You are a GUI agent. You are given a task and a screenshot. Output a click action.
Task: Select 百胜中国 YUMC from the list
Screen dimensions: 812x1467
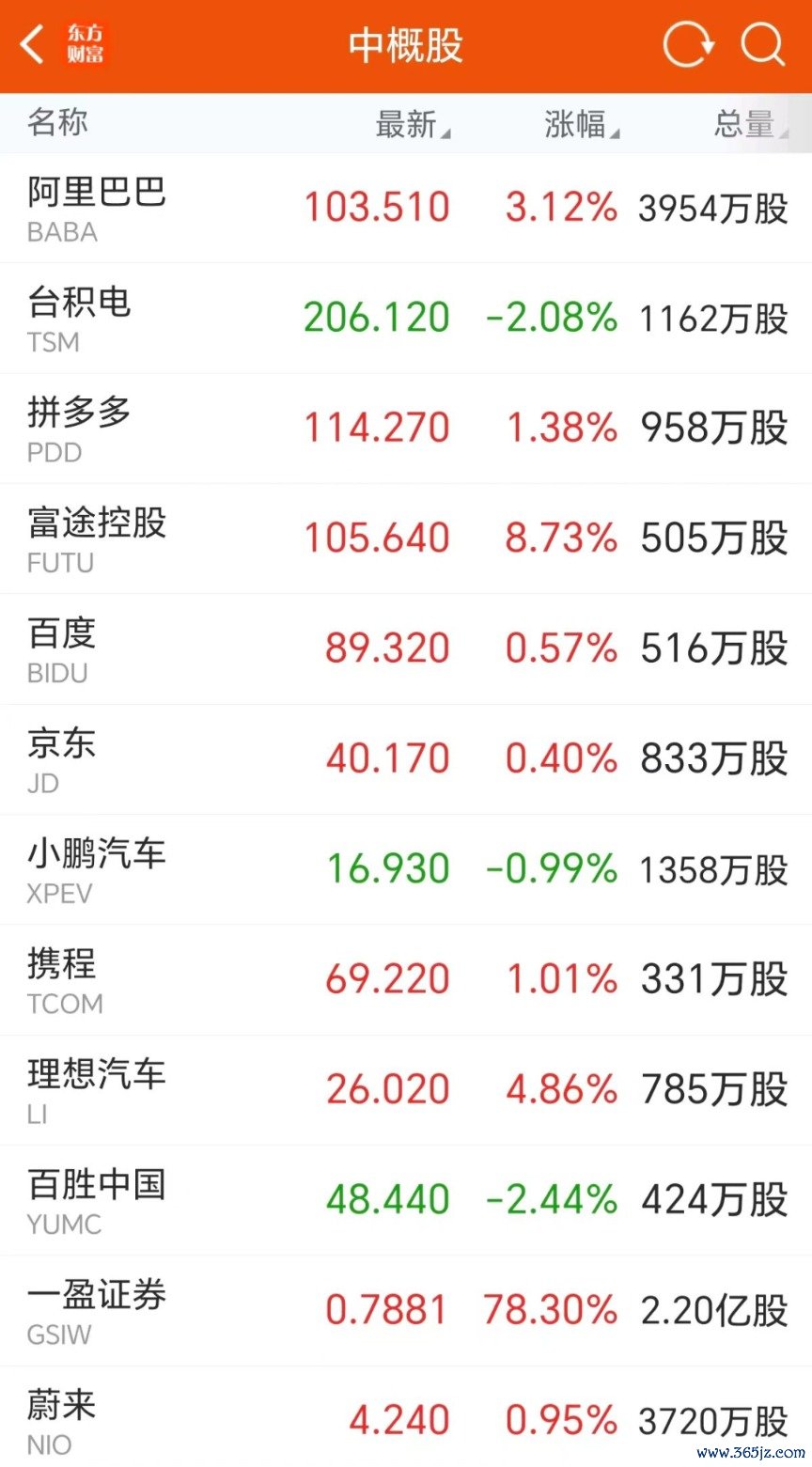(x=406, y=1200)
